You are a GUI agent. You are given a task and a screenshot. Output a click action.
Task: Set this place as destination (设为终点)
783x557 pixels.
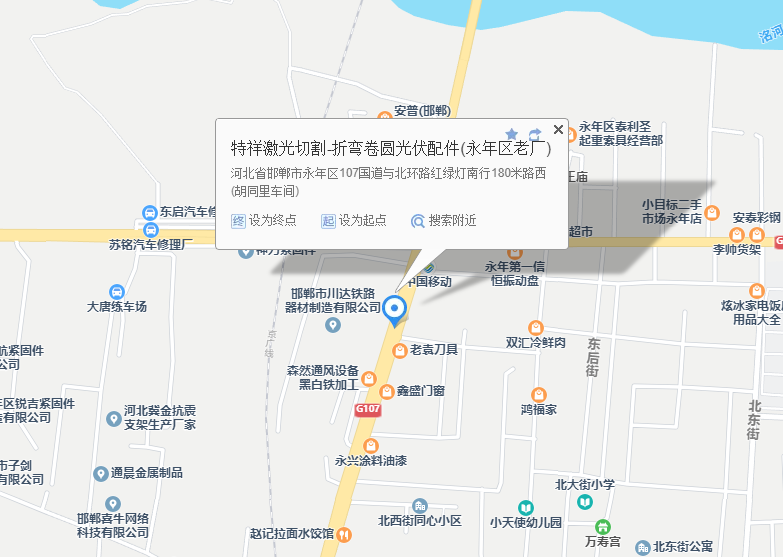point(265,220)
